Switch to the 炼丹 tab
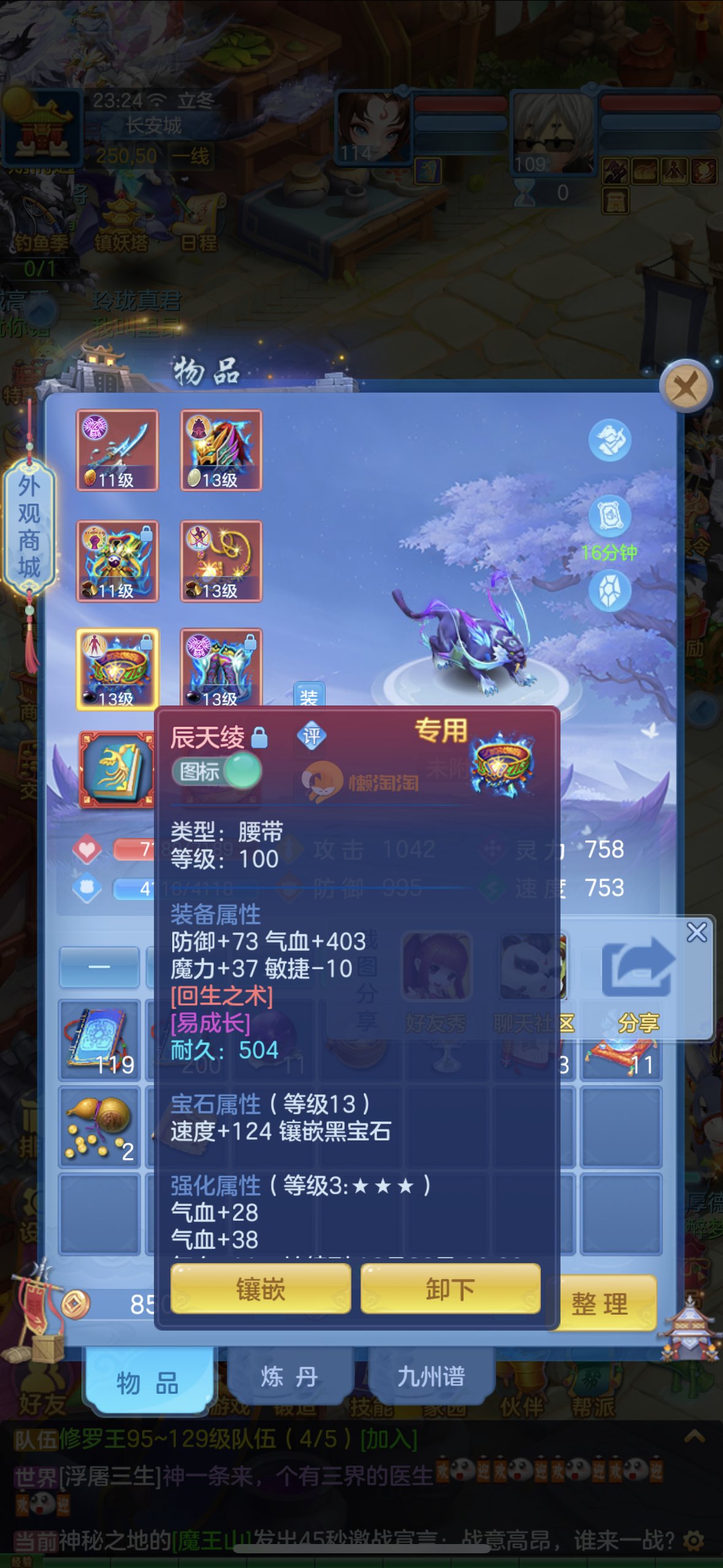The width and height of the screenshot is (723, 1568). (x=289, y=1377)
